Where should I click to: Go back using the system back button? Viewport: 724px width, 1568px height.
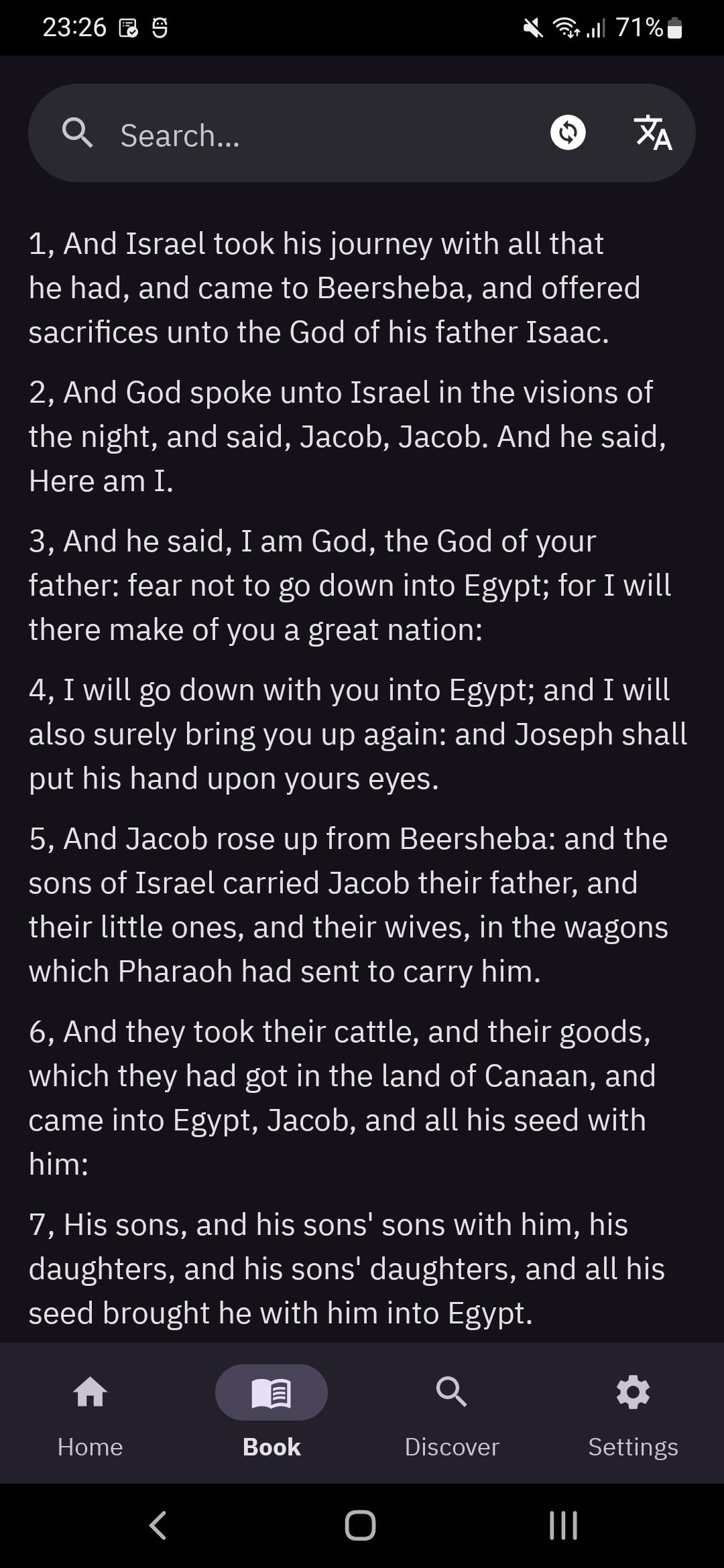[158, 1526]
